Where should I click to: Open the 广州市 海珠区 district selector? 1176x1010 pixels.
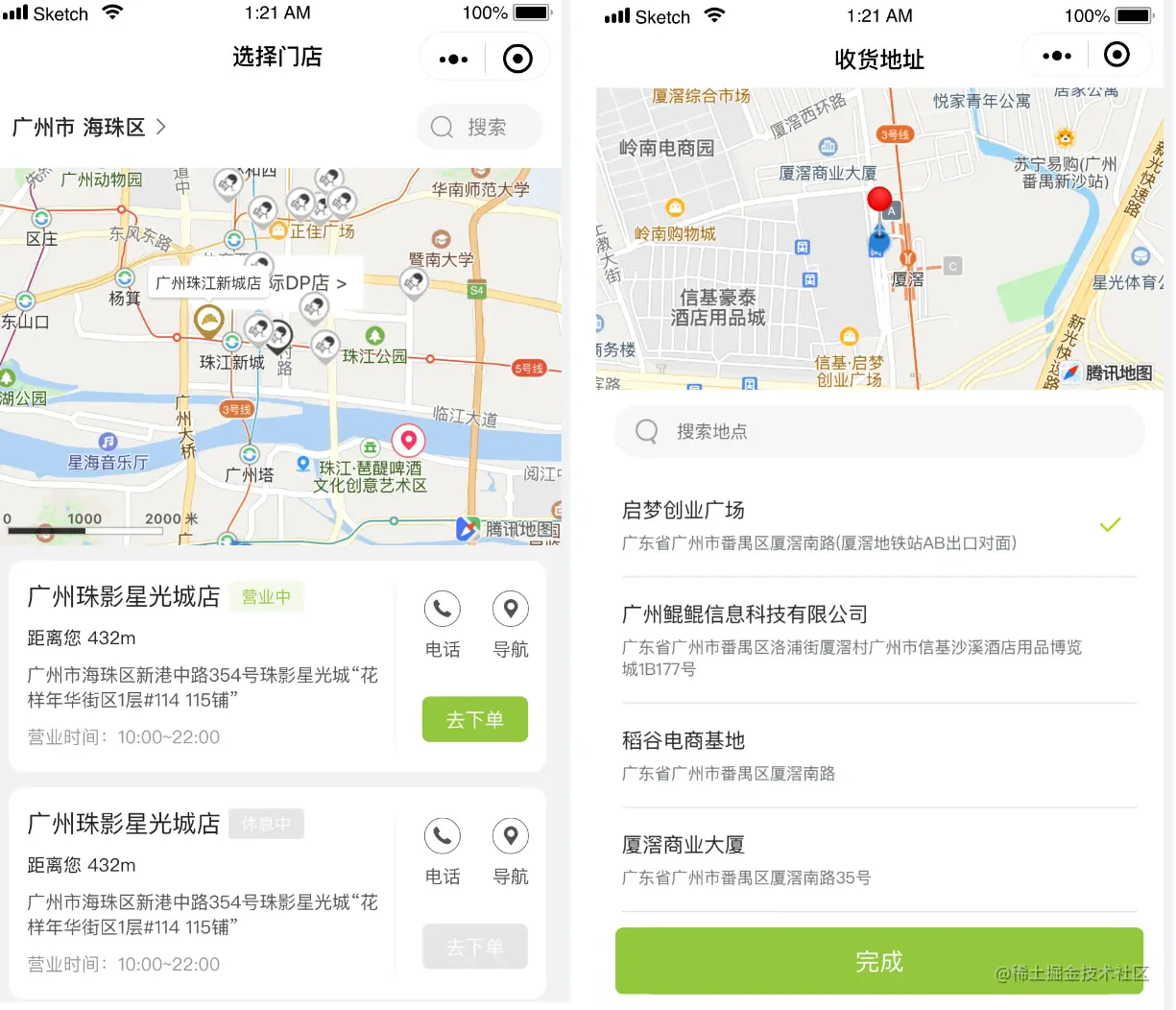89,127
